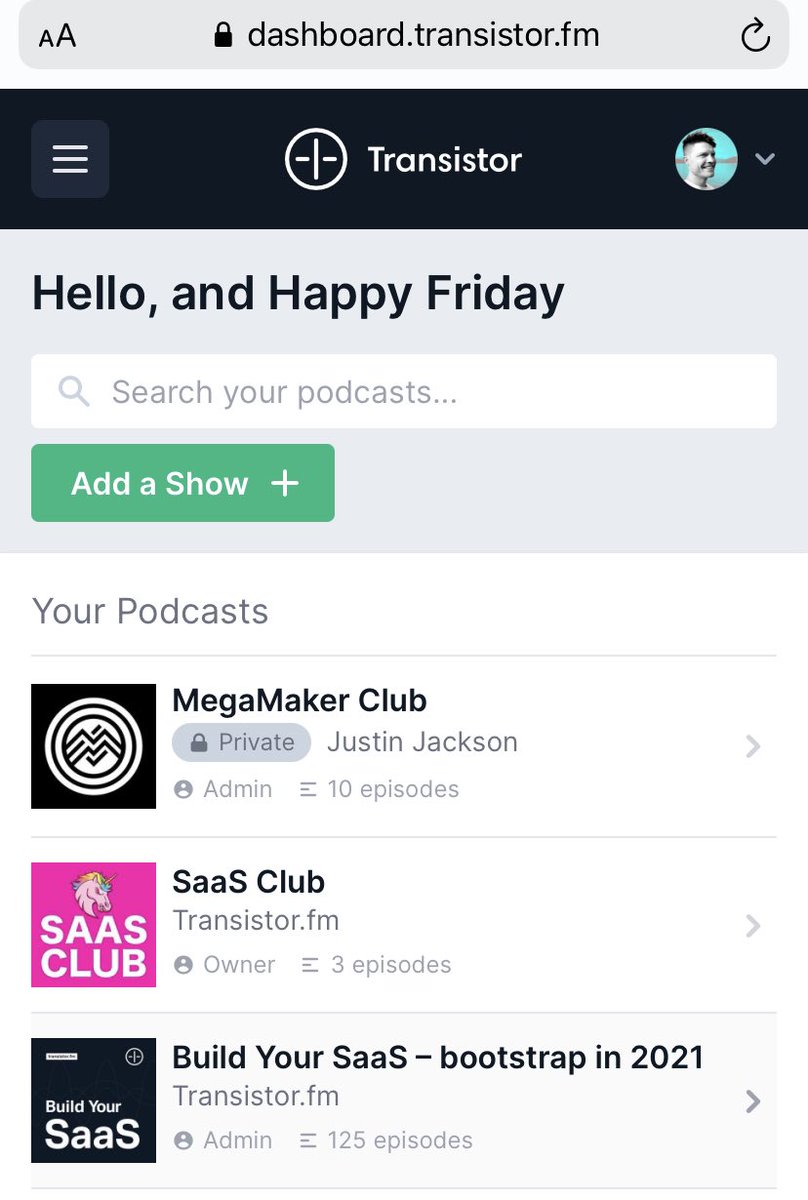Open Build Your SaaS podcast

tap(403, 1100)
